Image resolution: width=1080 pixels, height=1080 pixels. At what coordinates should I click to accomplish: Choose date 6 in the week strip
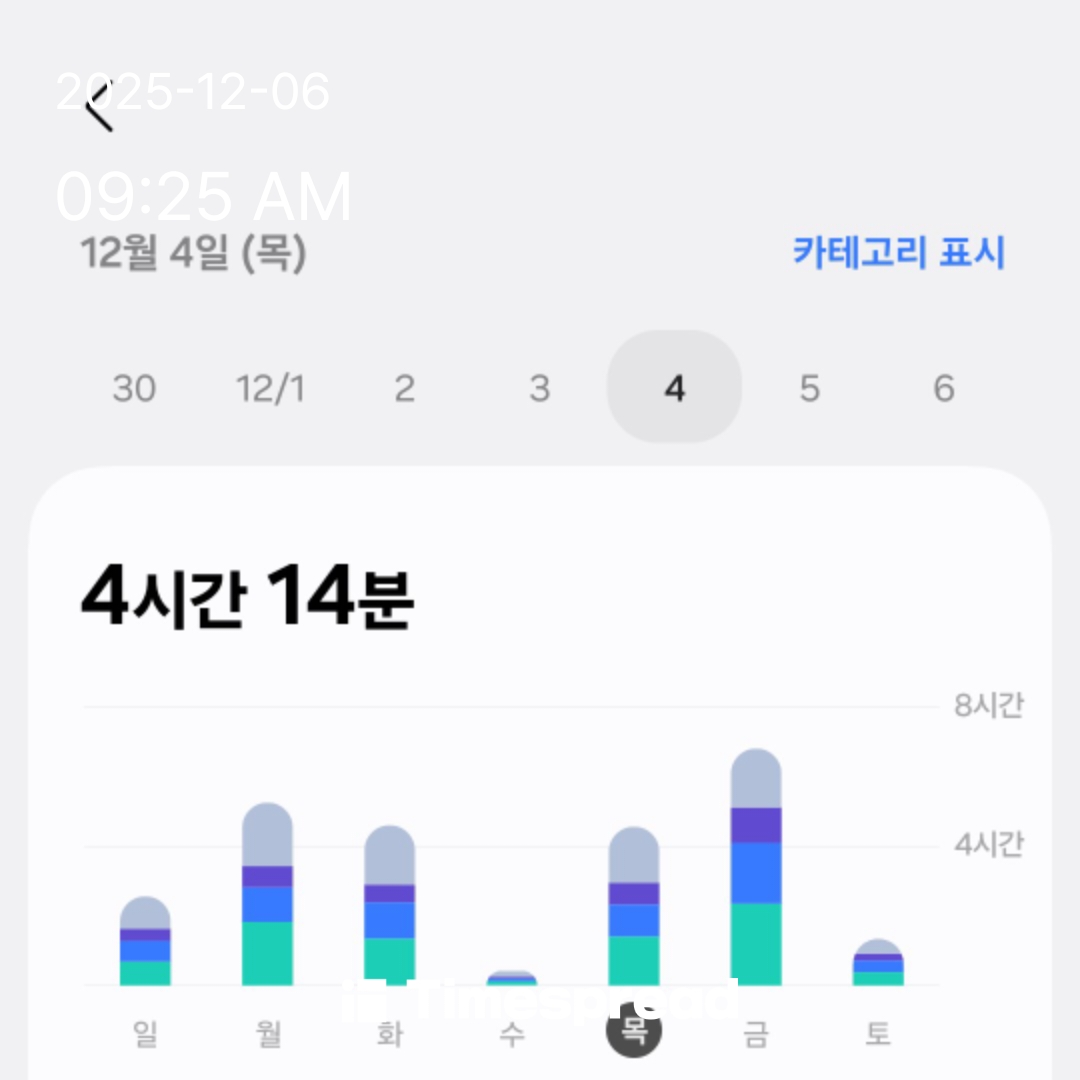click(944, 388)
